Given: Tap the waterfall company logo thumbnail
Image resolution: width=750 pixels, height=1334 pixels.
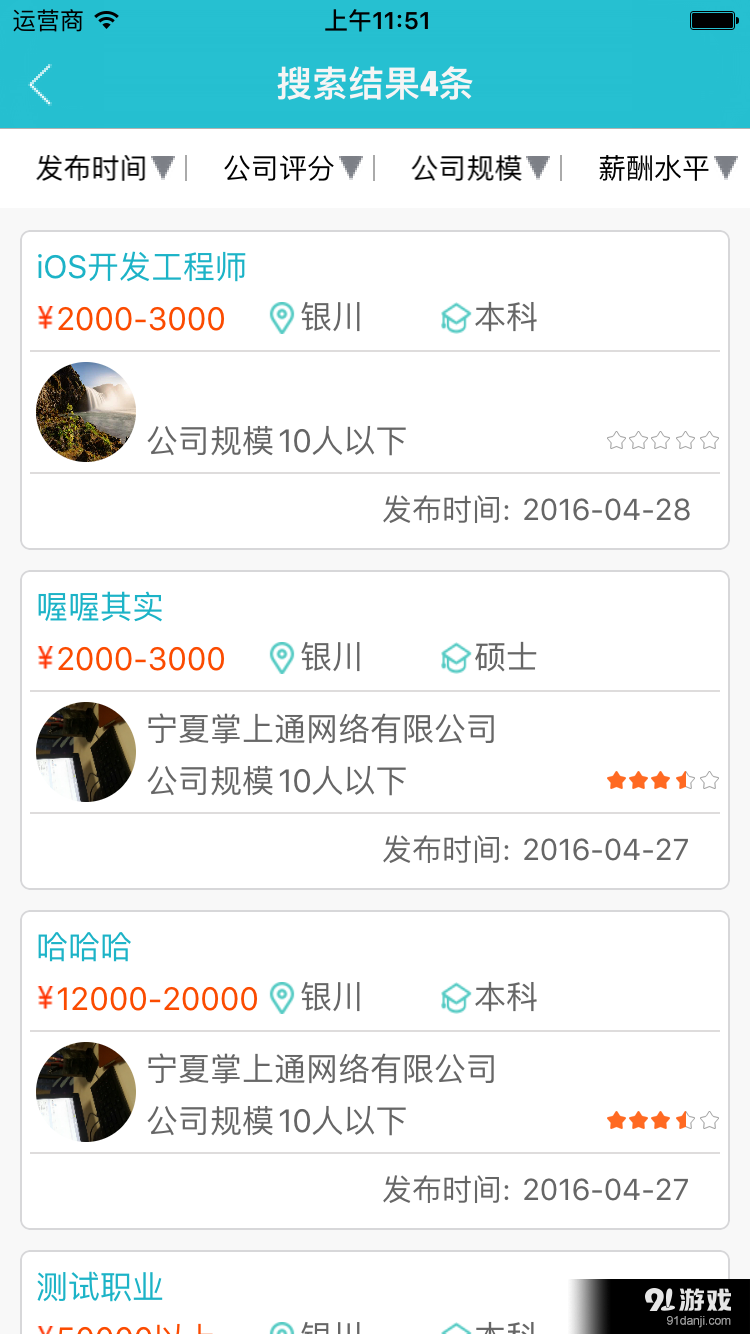Looking at the screenshot, I should pyautogui.click(x=85, y=411).
